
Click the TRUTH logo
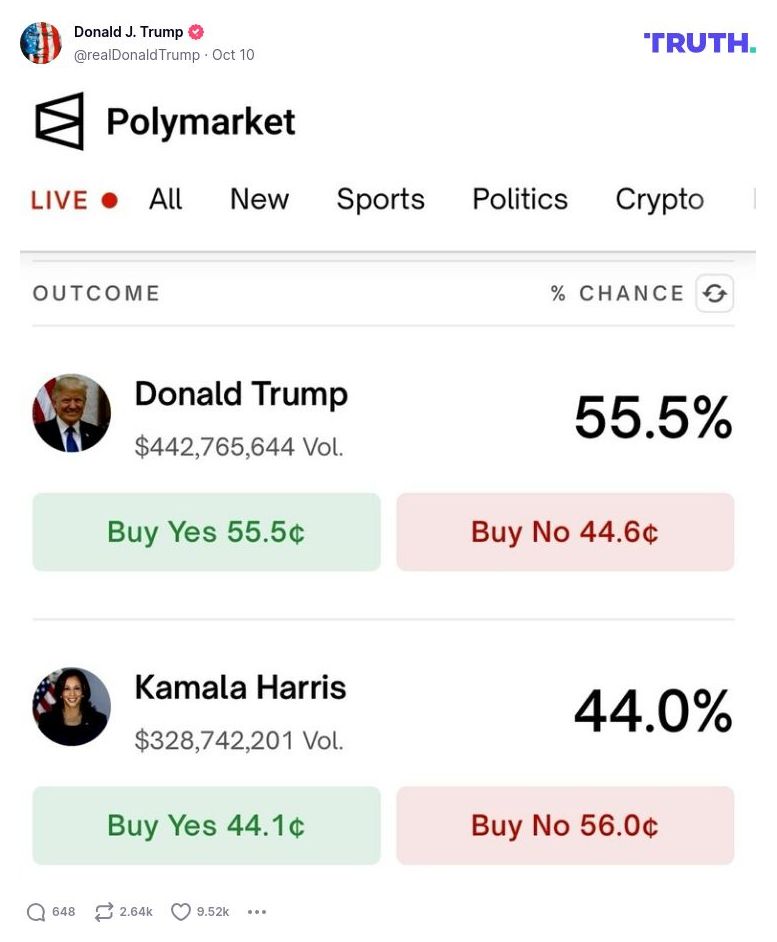click(x=699, y=43)
